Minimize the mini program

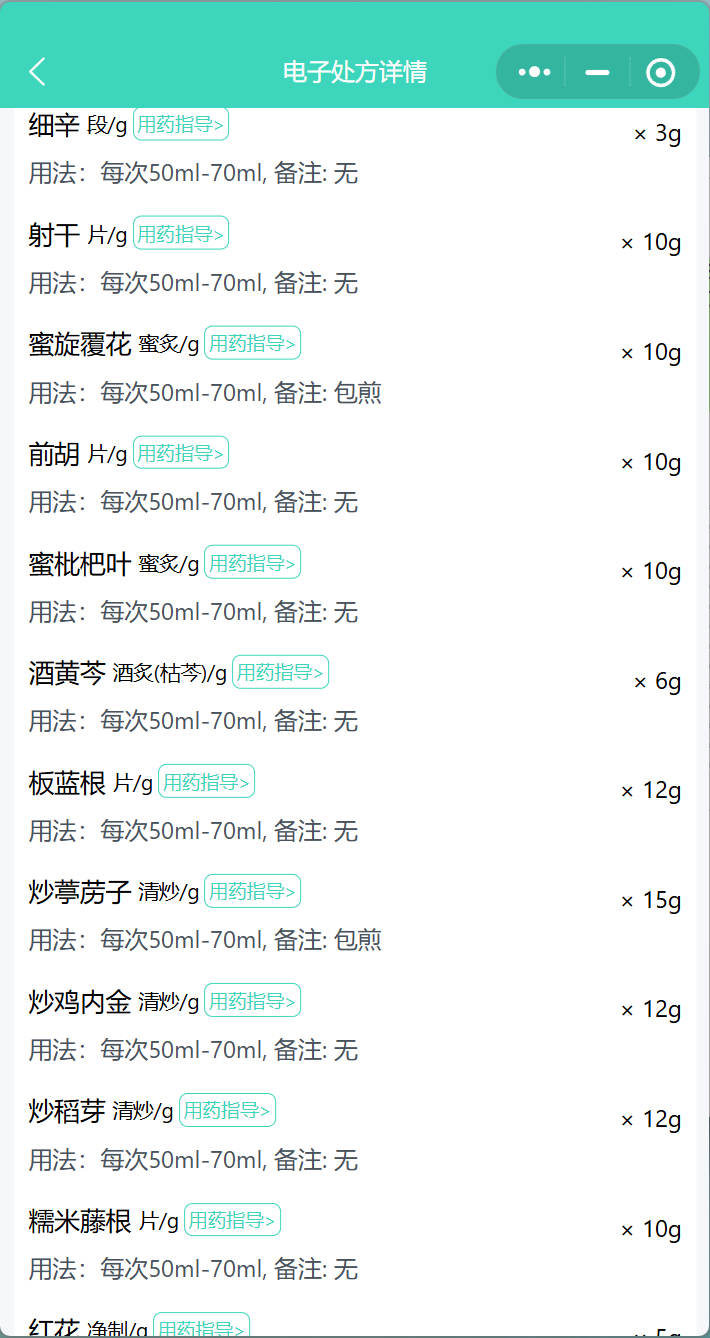point(597,72)
